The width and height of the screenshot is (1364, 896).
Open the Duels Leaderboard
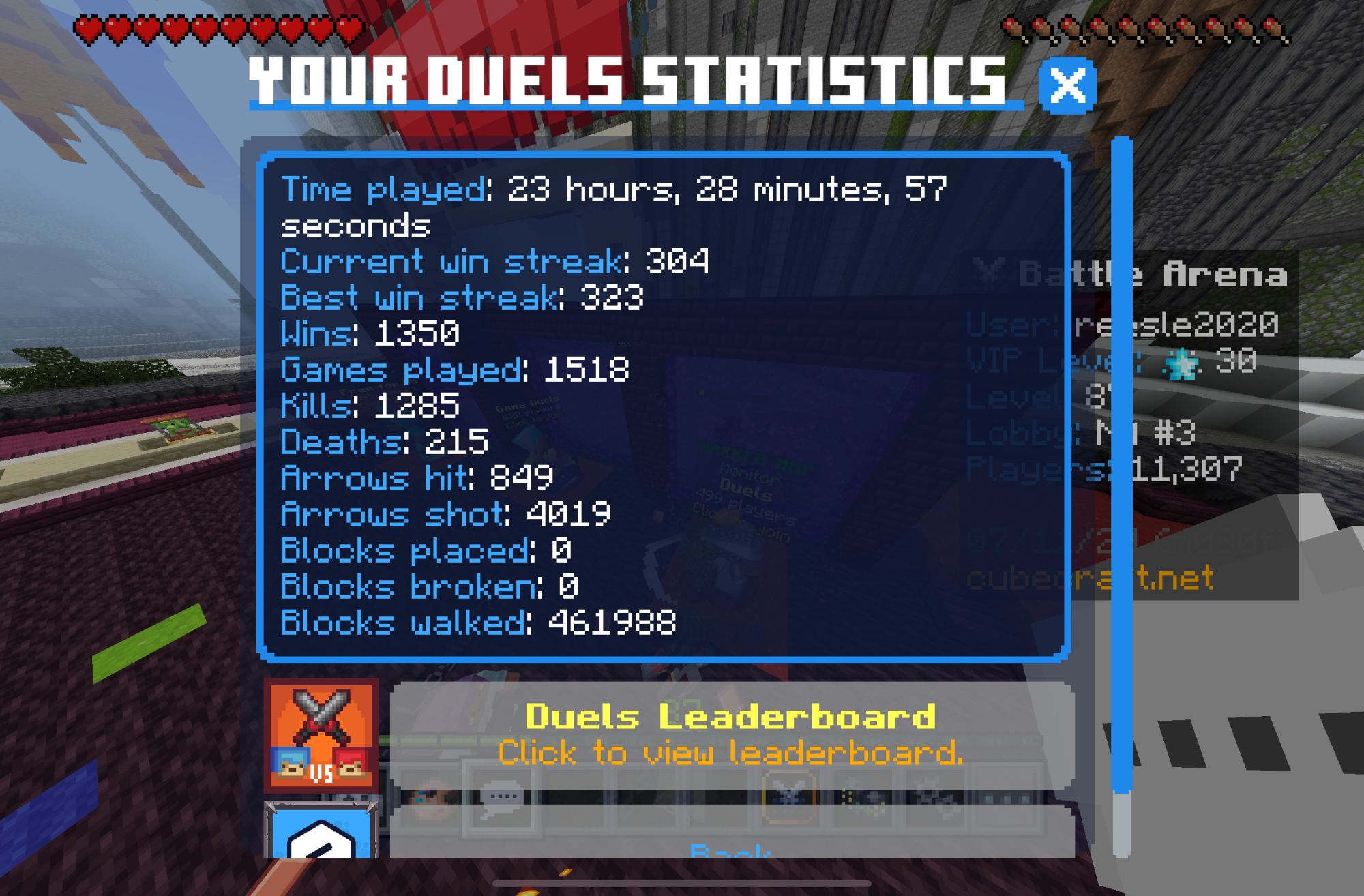click(x=731, y=735)
